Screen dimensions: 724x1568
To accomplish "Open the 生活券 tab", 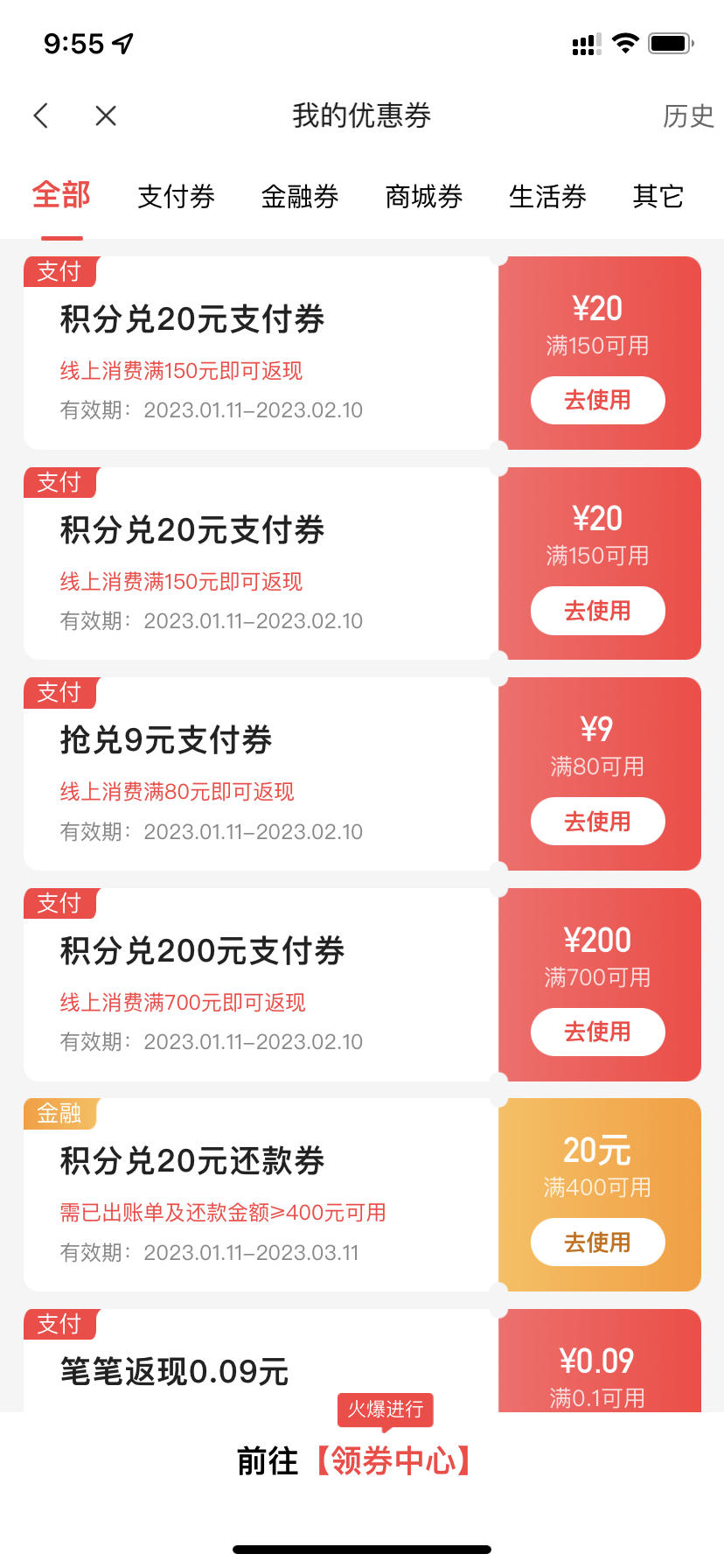I will click(547, 196).
